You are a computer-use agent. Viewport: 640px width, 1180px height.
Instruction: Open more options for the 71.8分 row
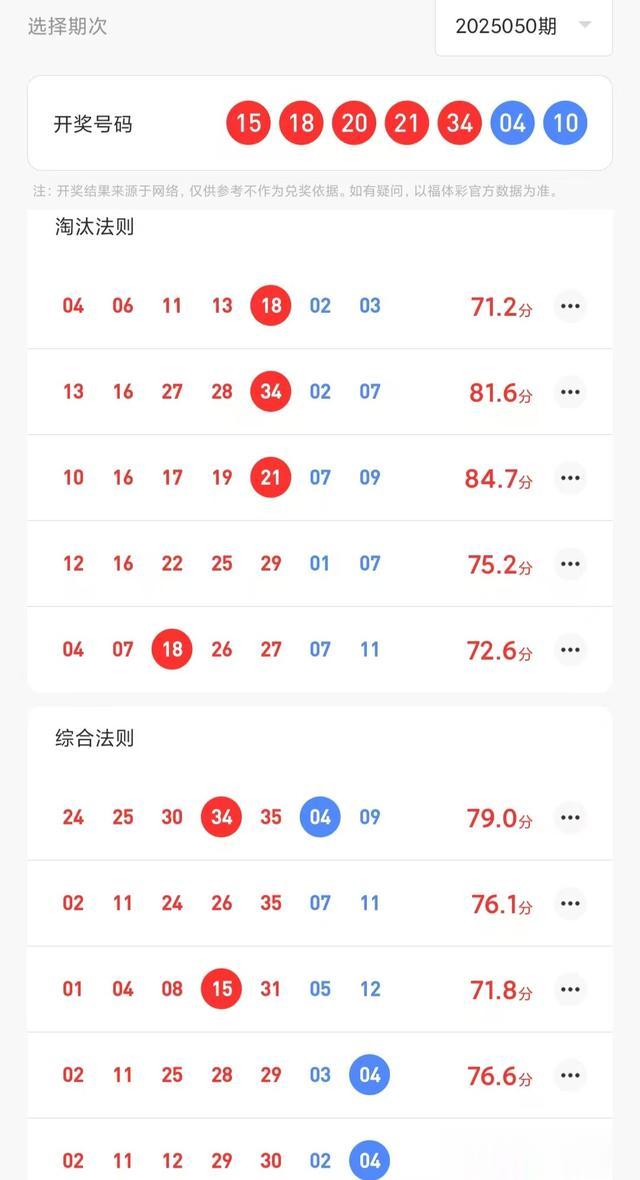tap(570, 990)
